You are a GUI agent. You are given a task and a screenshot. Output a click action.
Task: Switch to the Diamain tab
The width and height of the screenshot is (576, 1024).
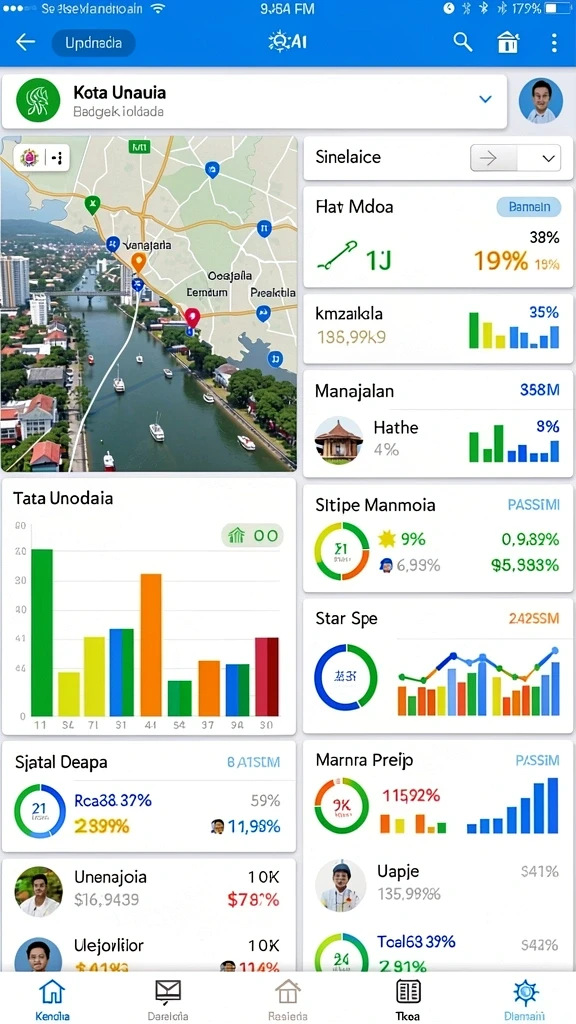[525, 999]
